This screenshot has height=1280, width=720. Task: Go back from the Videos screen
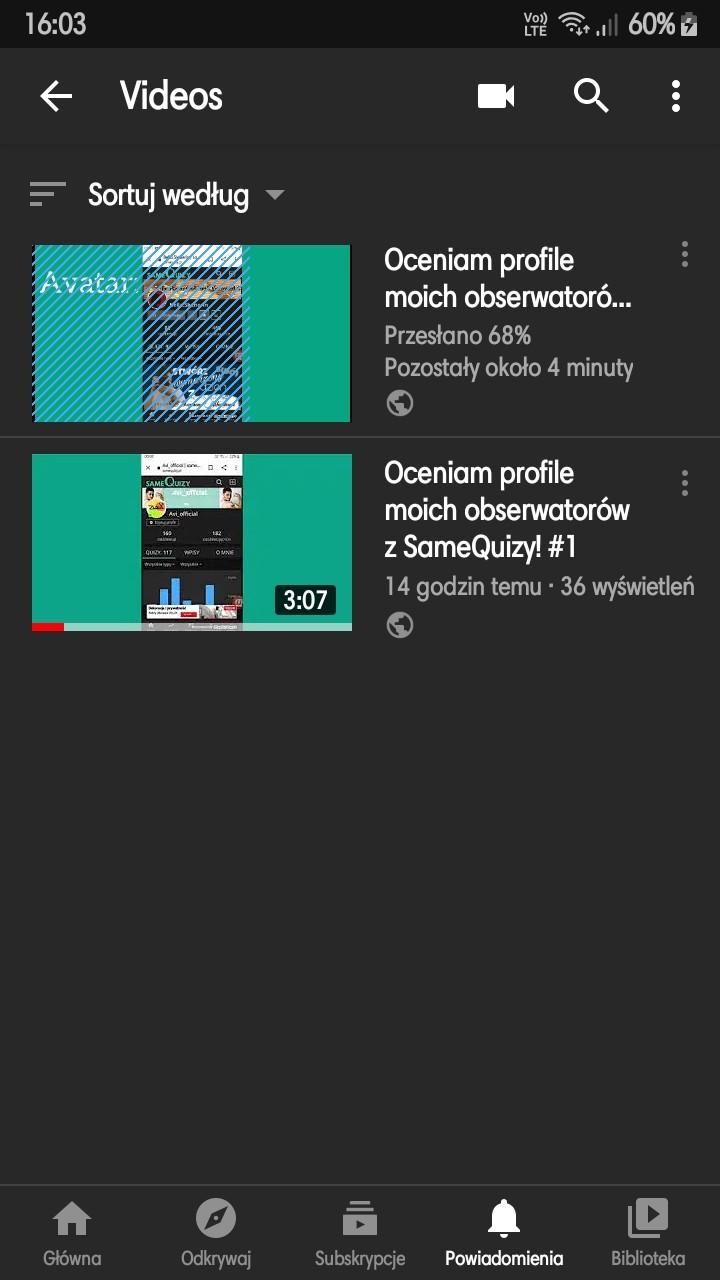(x=56, y=96)
